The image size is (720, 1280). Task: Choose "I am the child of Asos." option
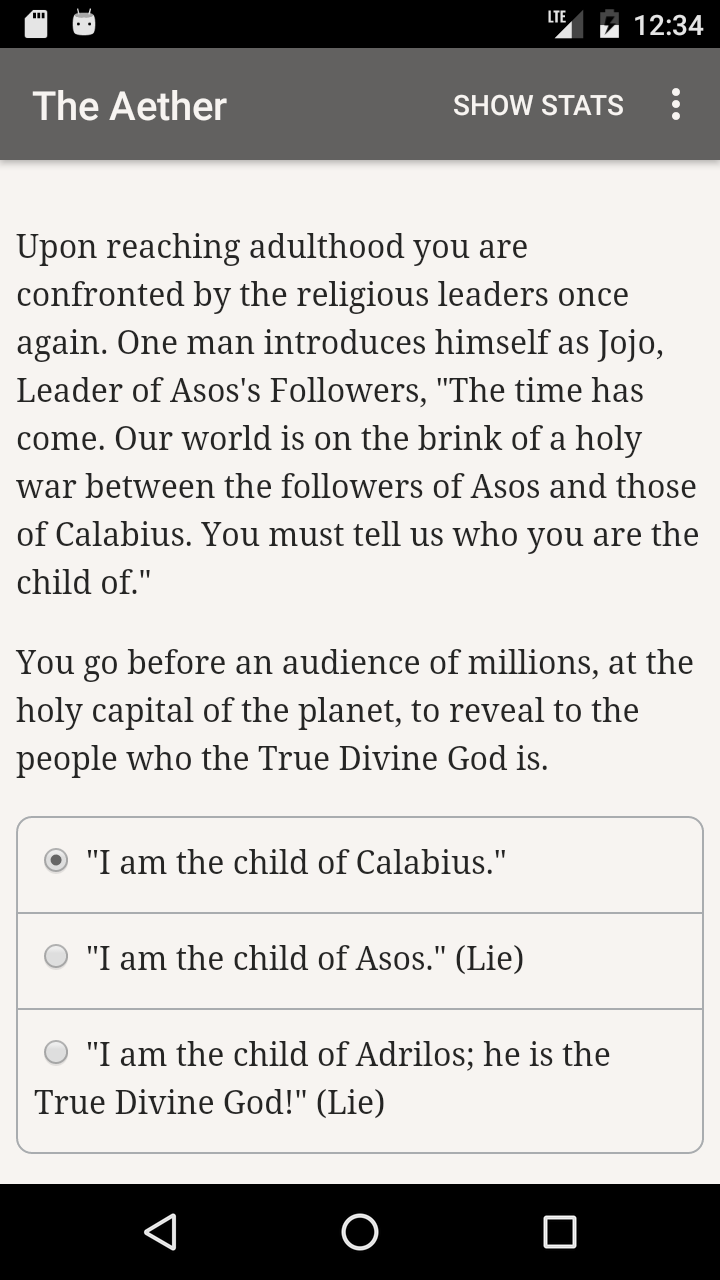pyautogui.click(x=57, y=957)
